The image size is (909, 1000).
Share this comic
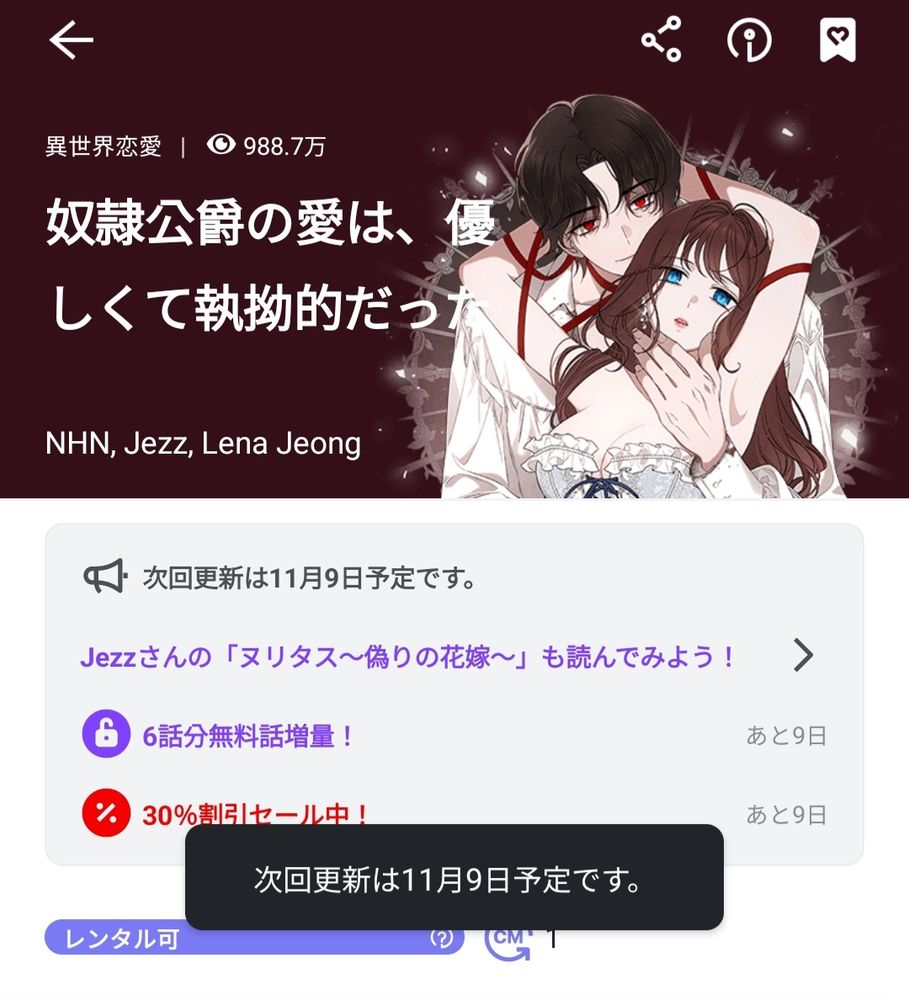661,40
